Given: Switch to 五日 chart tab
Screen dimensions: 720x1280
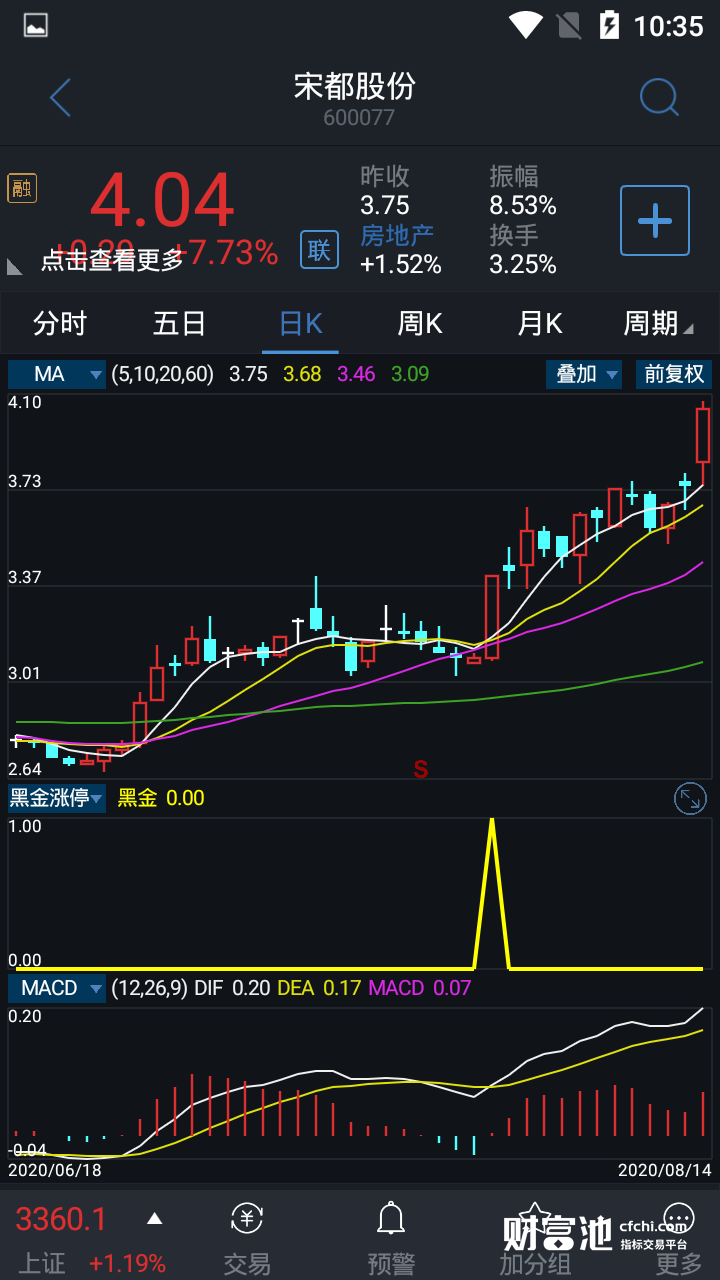Looking at the screenshot, I should [180, 324].
